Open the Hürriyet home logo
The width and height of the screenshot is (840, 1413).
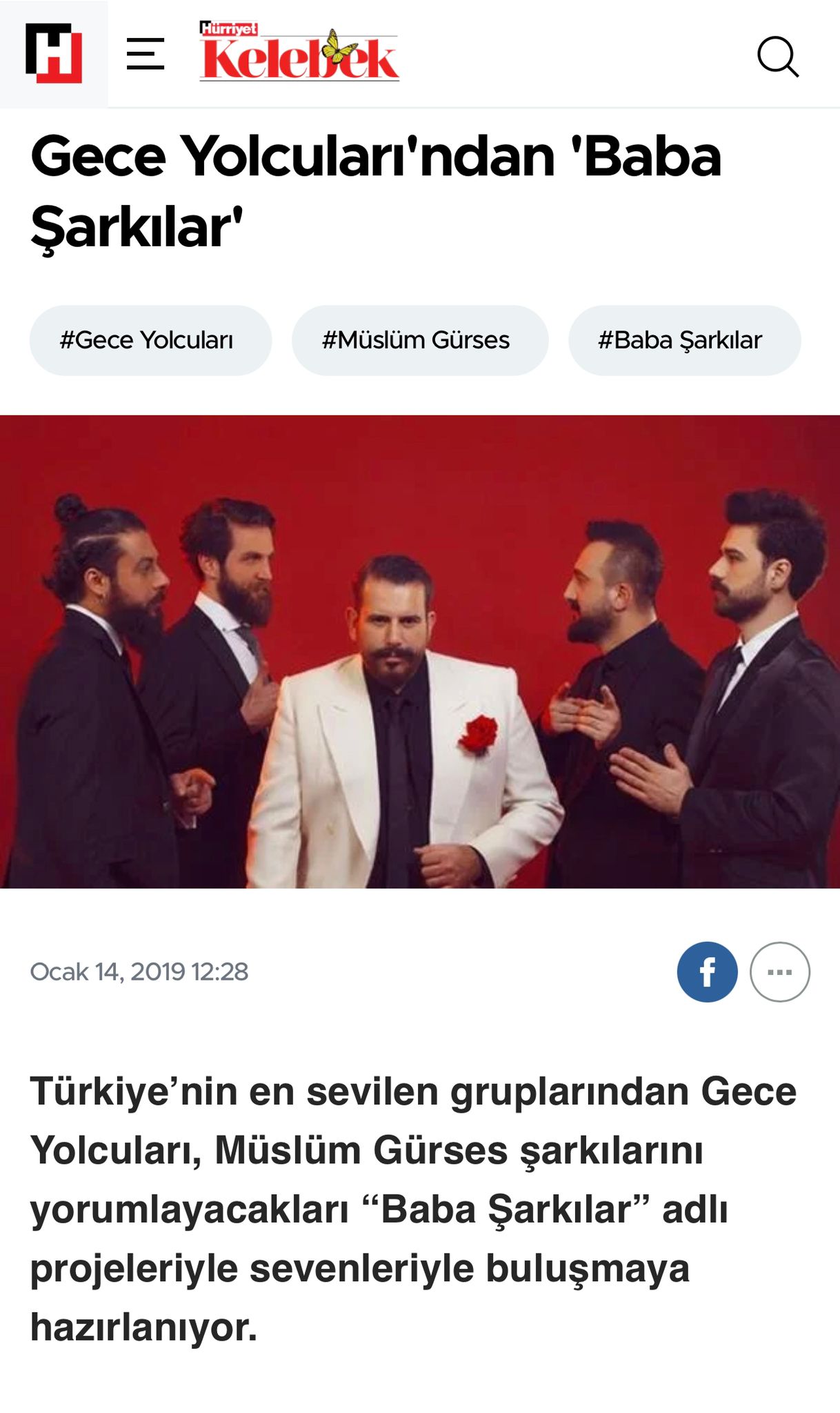pyautogui.click(x=54, y=54)
